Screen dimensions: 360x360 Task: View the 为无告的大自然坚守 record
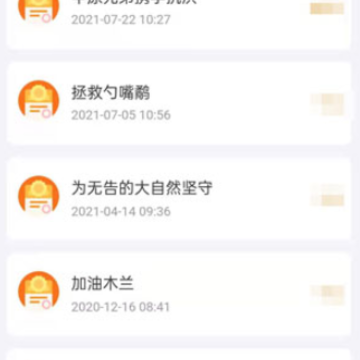(179, 199)
